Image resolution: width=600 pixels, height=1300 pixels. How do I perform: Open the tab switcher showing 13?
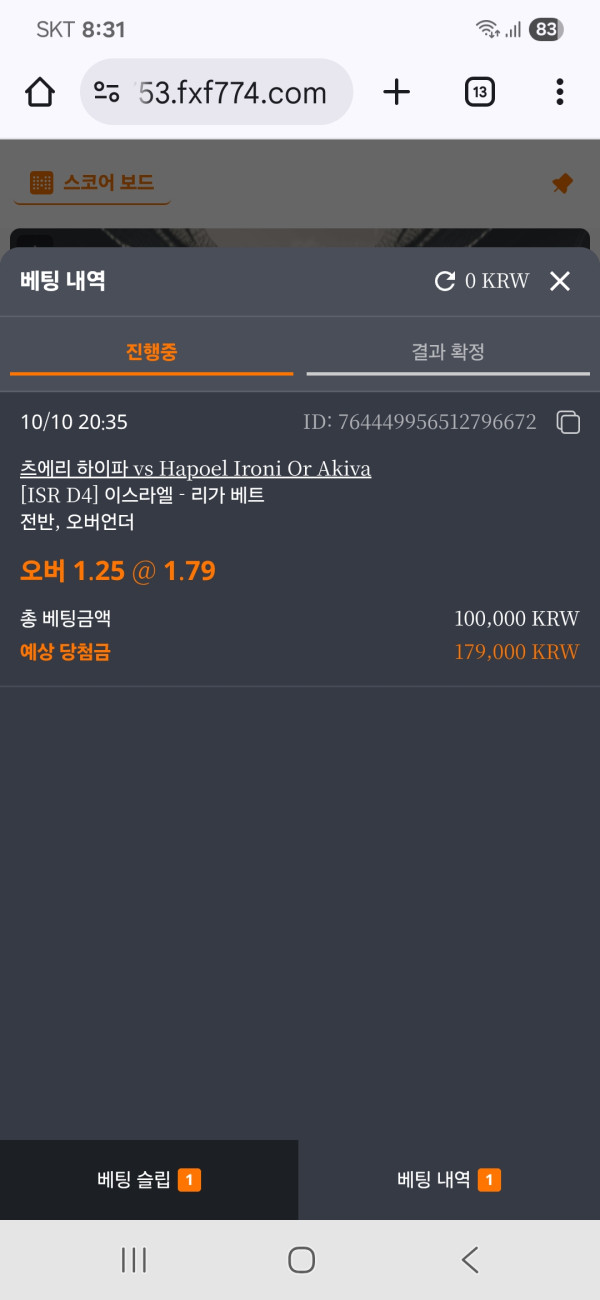coord(480,93)
